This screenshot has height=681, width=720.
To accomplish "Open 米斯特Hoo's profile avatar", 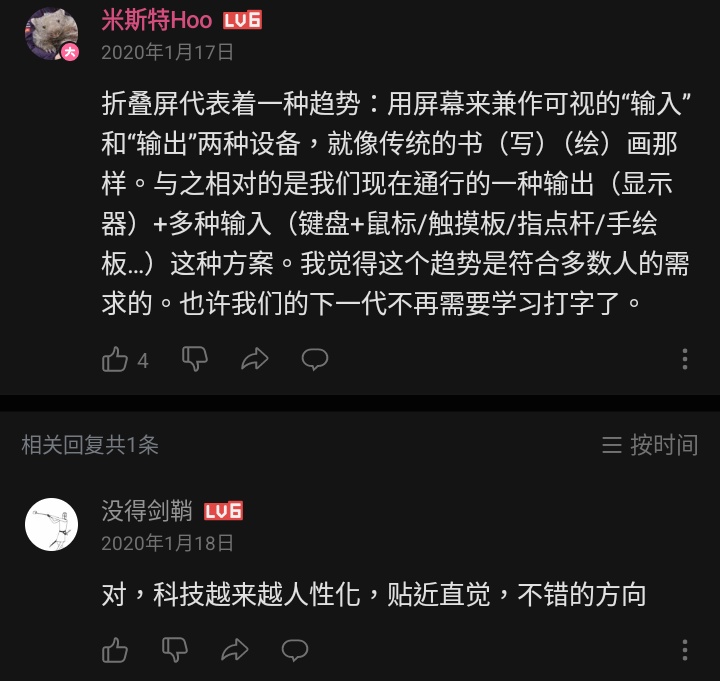I will (x=51, y=34).
